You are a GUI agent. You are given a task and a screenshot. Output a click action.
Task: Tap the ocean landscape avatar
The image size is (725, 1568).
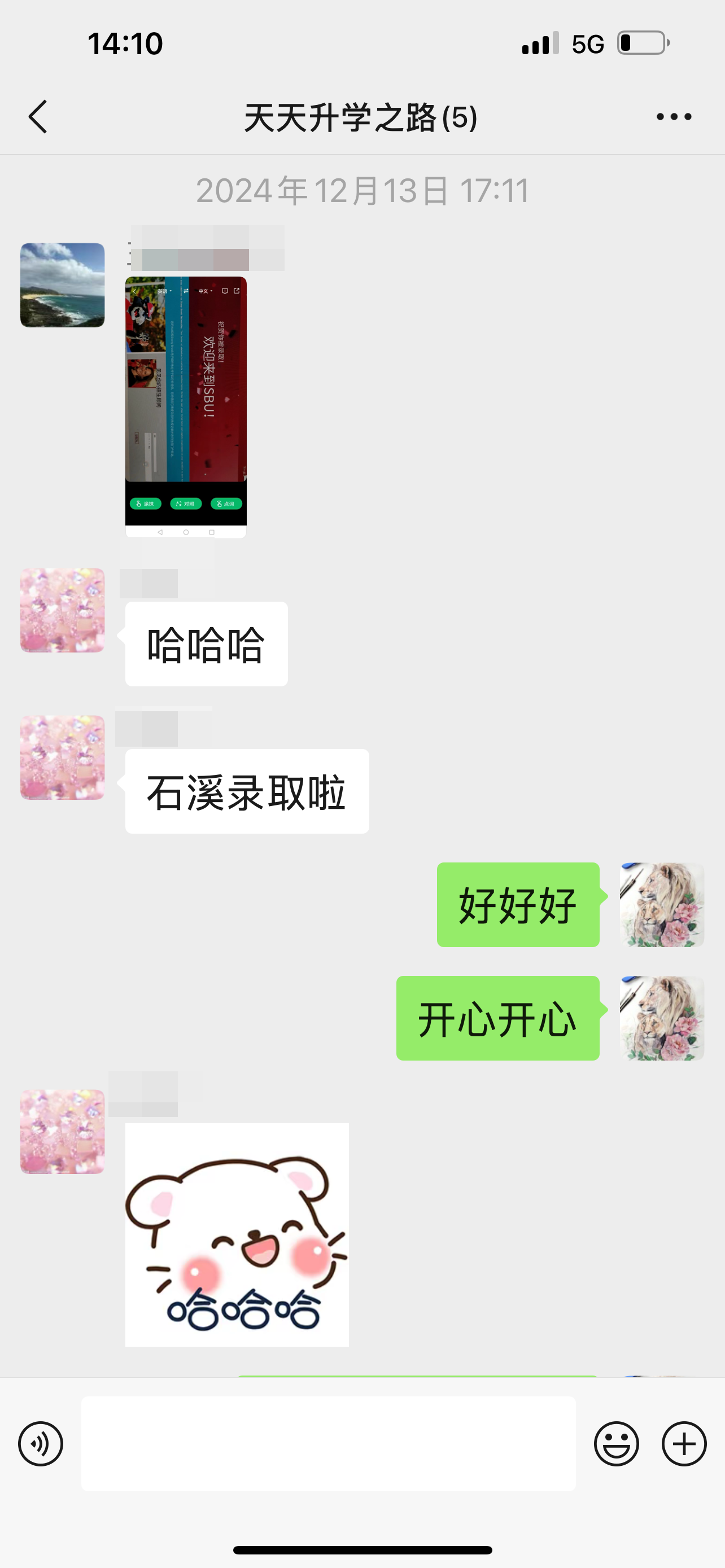coord(62,285)
